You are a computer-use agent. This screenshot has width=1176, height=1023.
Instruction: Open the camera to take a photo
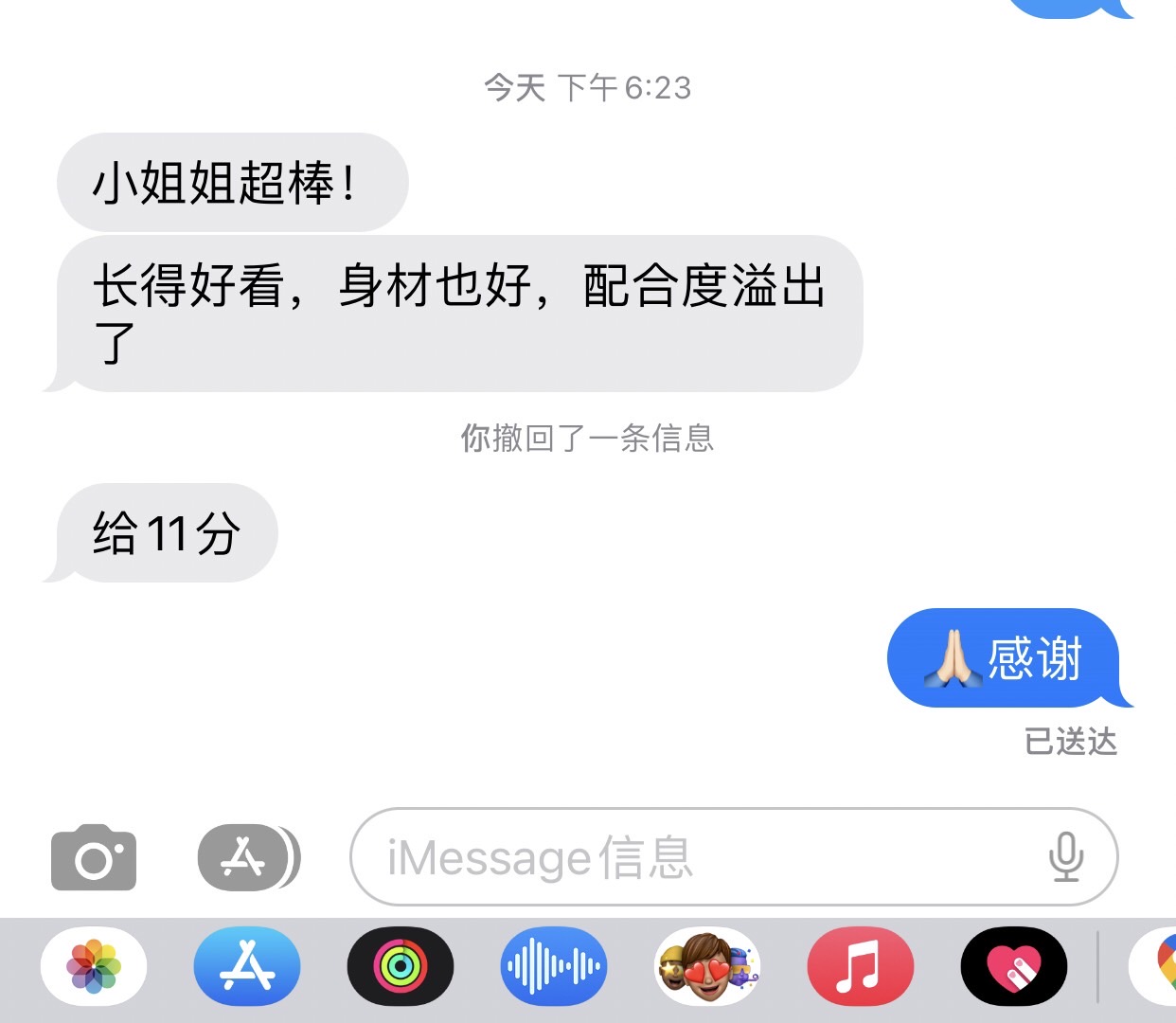(x=93, y=857)
